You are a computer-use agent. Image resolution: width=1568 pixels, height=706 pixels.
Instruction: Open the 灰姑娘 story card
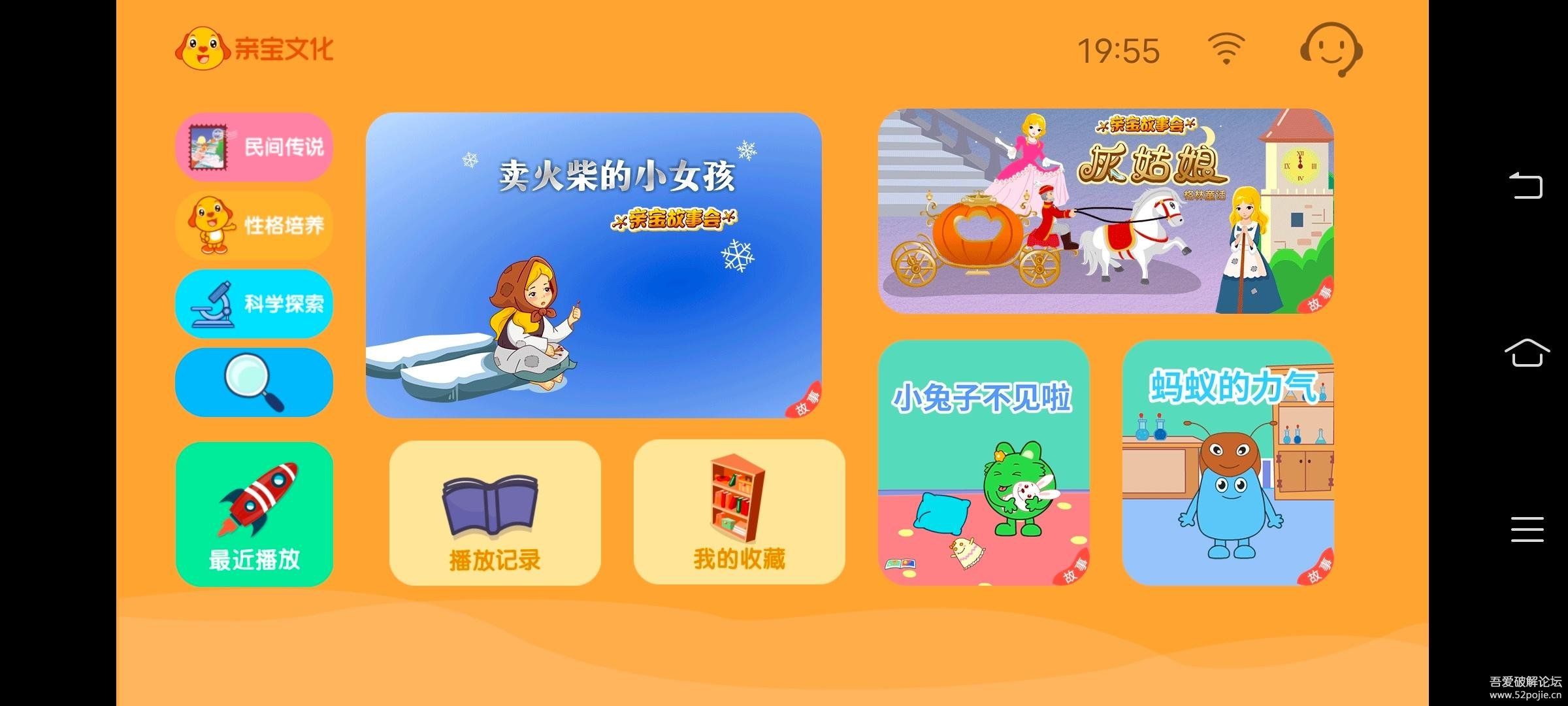tap(1105, 211)
